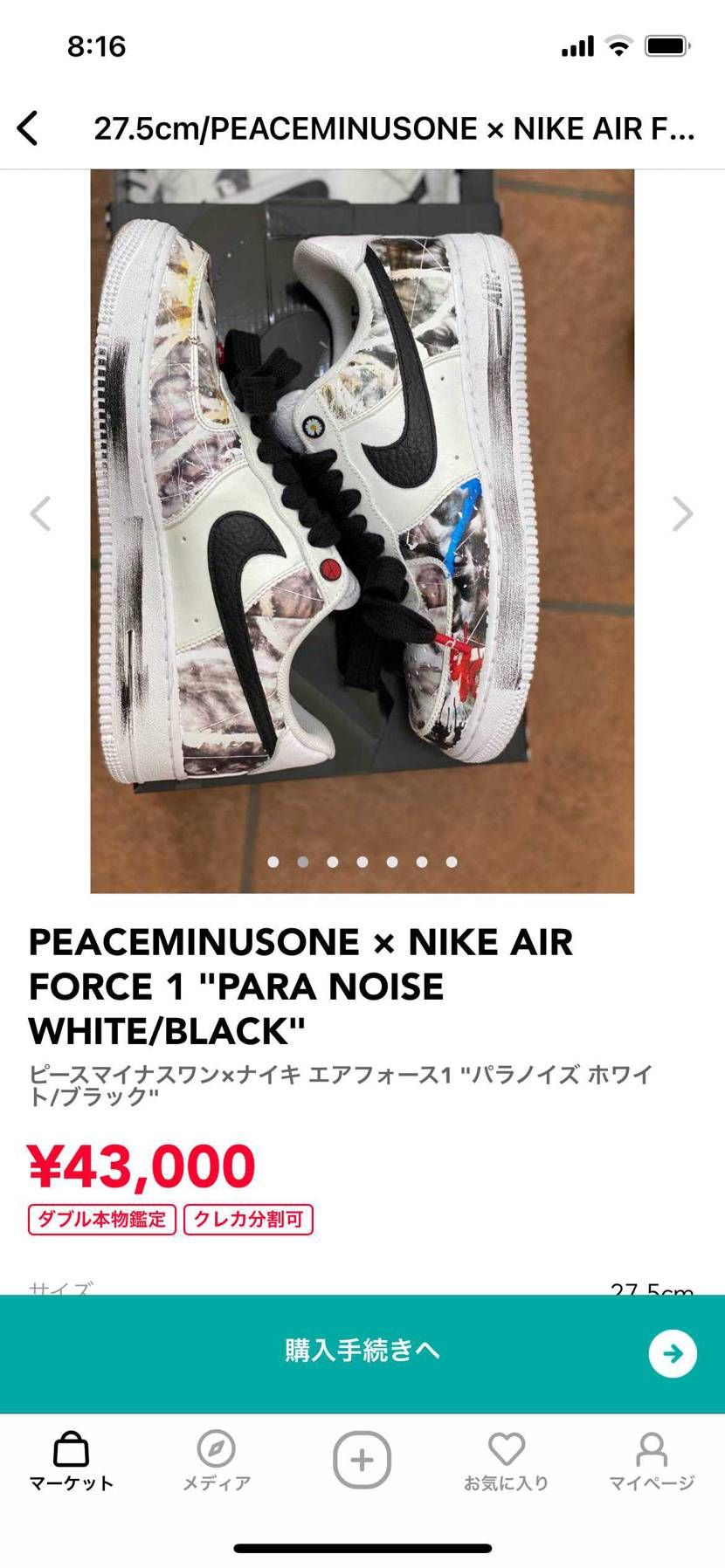Screen dimensions: 725x1568
Task: Tap the クレカ分割可 tag
Action: 248,1219
